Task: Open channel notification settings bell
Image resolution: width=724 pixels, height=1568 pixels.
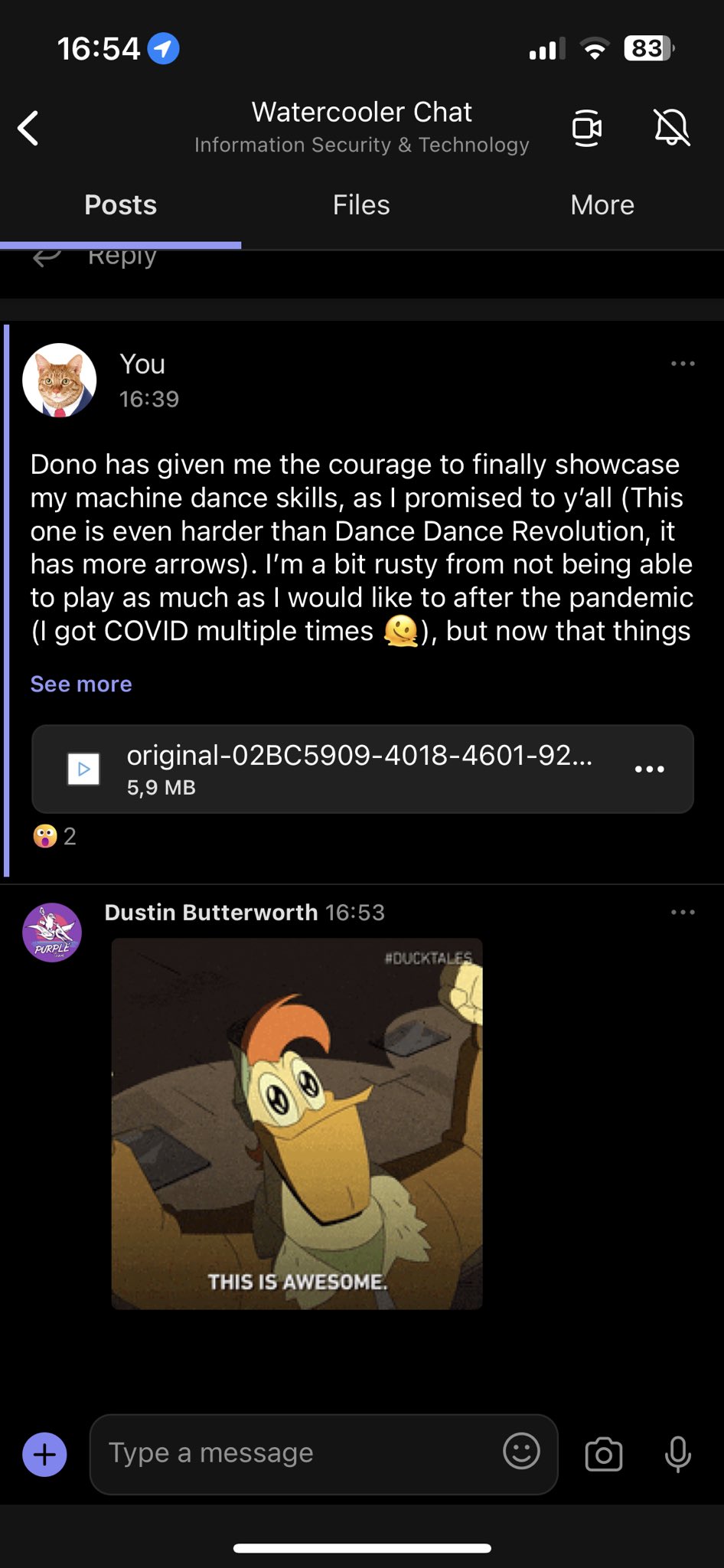Action: click(672, 128)
